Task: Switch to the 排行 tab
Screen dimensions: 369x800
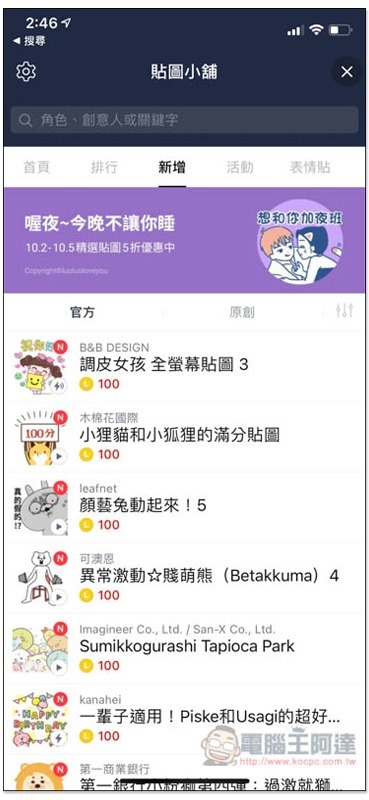Action: click(x=104, y=167)
